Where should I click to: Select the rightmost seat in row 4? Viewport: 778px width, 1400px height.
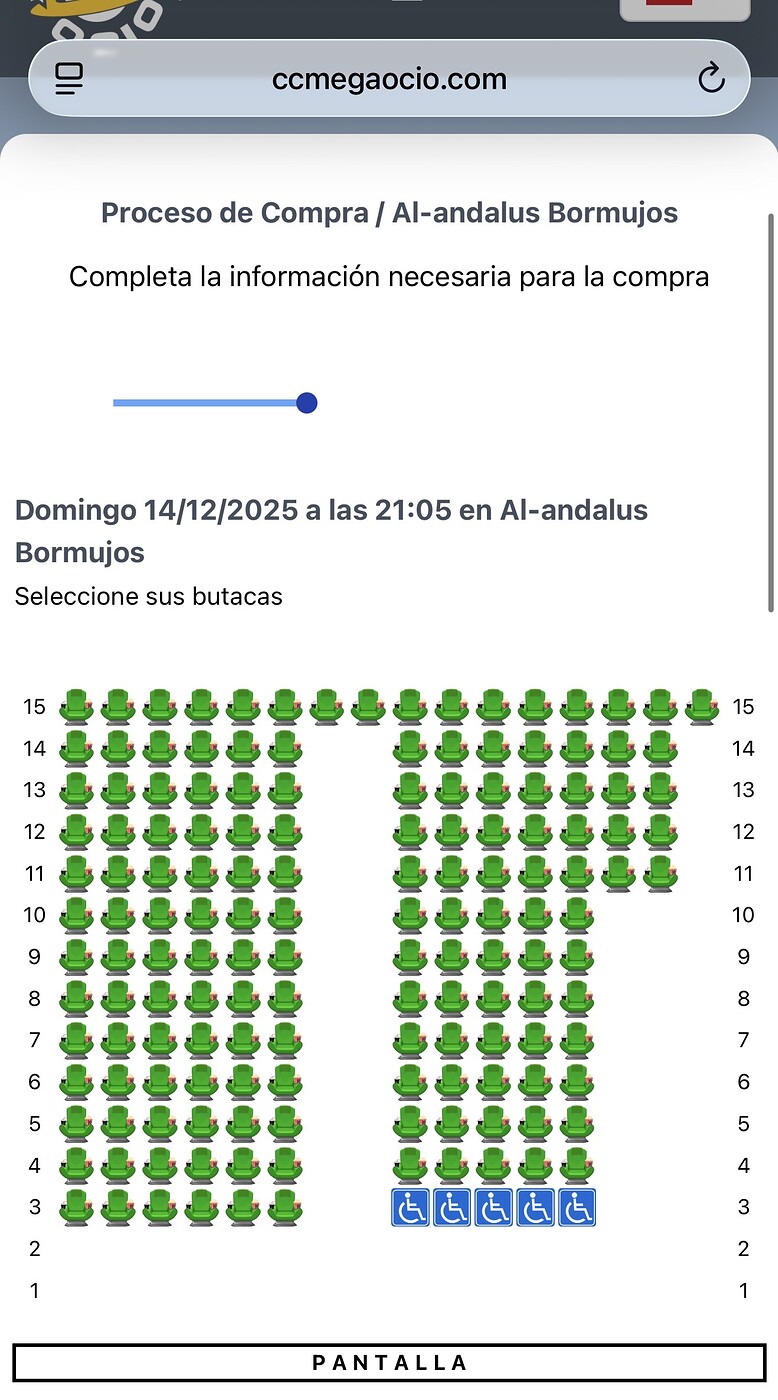[x=577, y=1165]
